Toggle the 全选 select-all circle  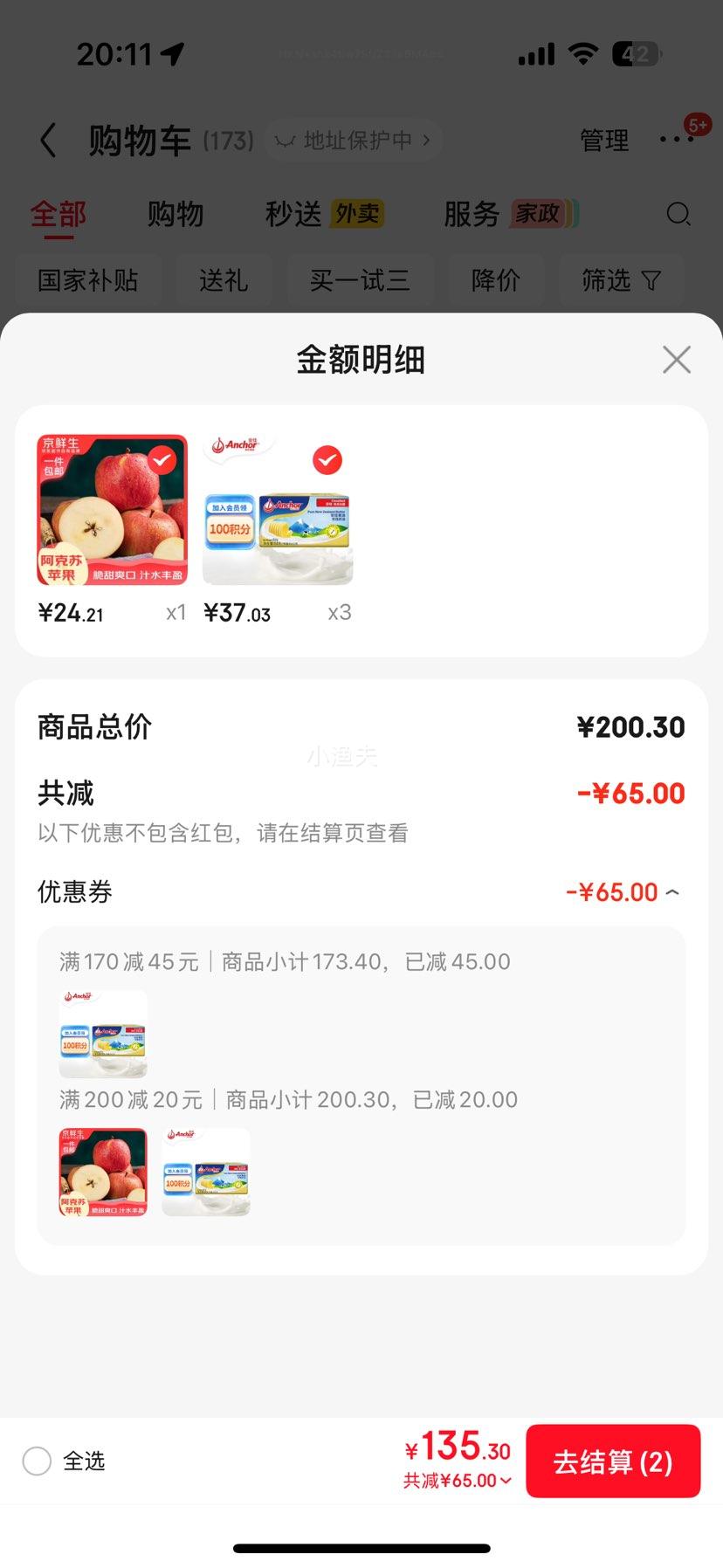(x=37, y=1461)
